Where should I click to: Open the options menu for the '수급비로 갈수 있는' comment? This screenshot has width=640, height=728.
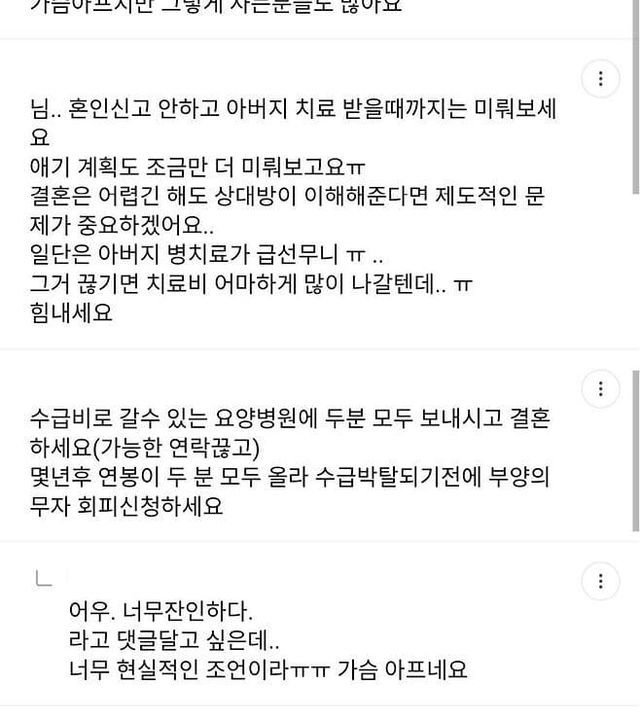(600, 389)
